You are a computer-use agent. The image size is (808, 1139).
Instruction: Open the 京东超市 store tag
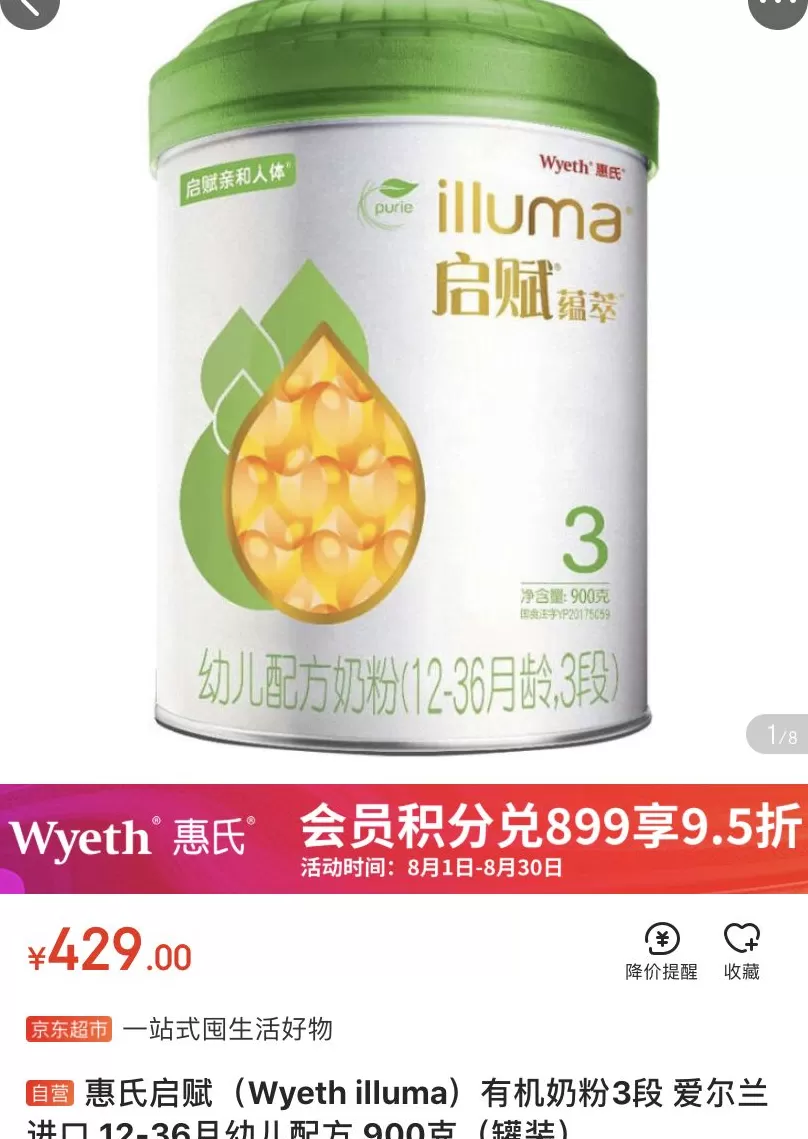68,1029
